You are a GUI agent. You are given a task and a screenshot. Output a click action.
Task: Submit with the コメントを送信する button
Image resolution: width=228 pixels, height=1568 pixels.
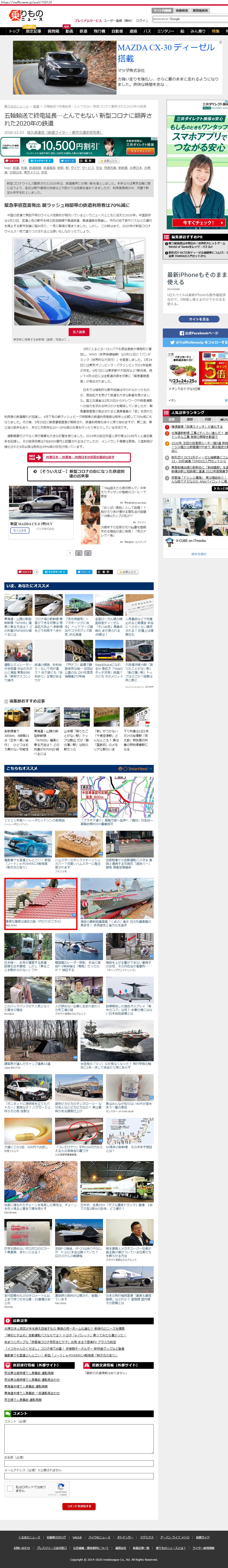point(79,1506)
